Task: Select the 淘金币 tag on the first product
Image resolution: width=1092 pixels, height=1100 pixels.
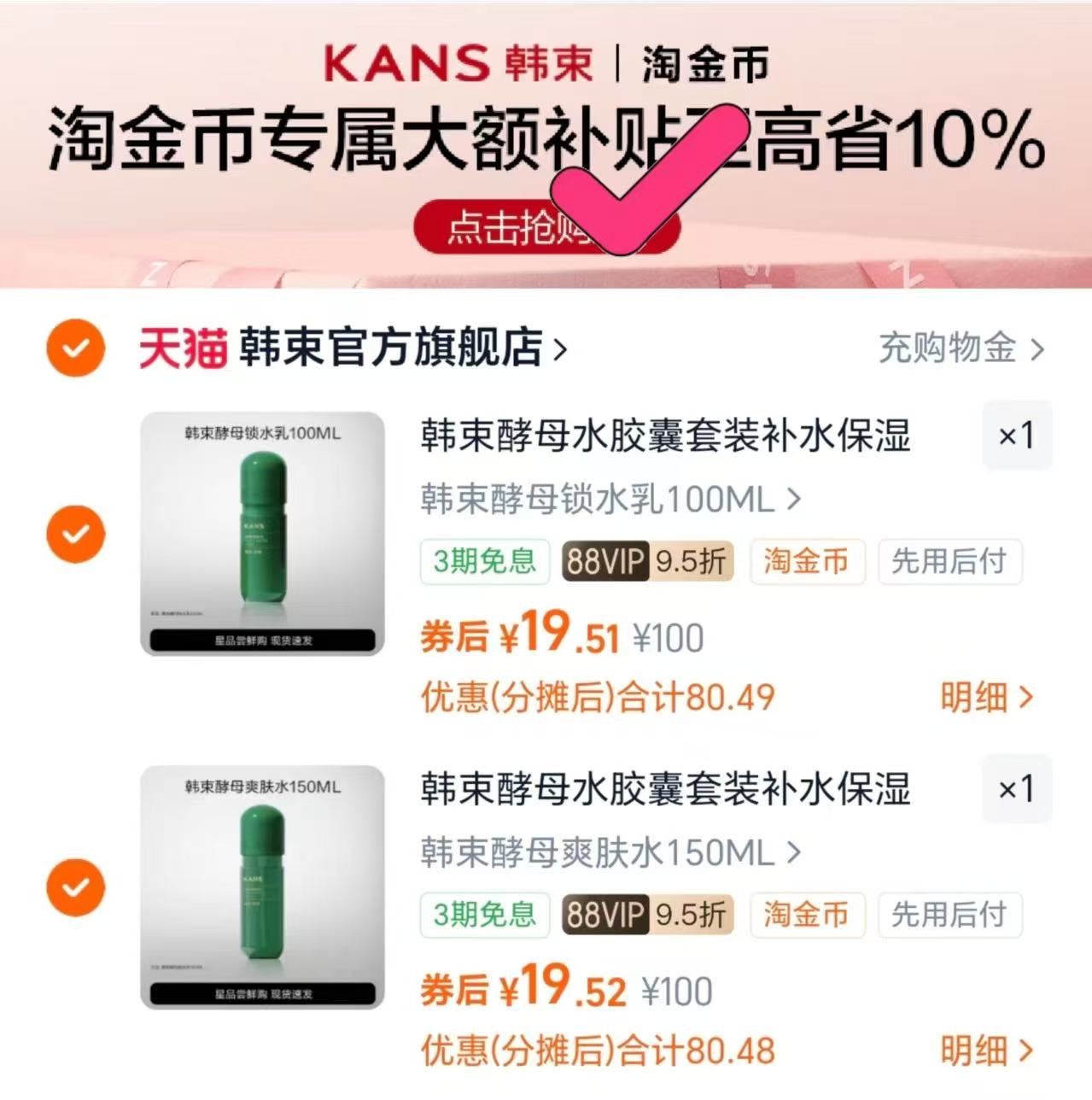Action: [x=806, y=561]
